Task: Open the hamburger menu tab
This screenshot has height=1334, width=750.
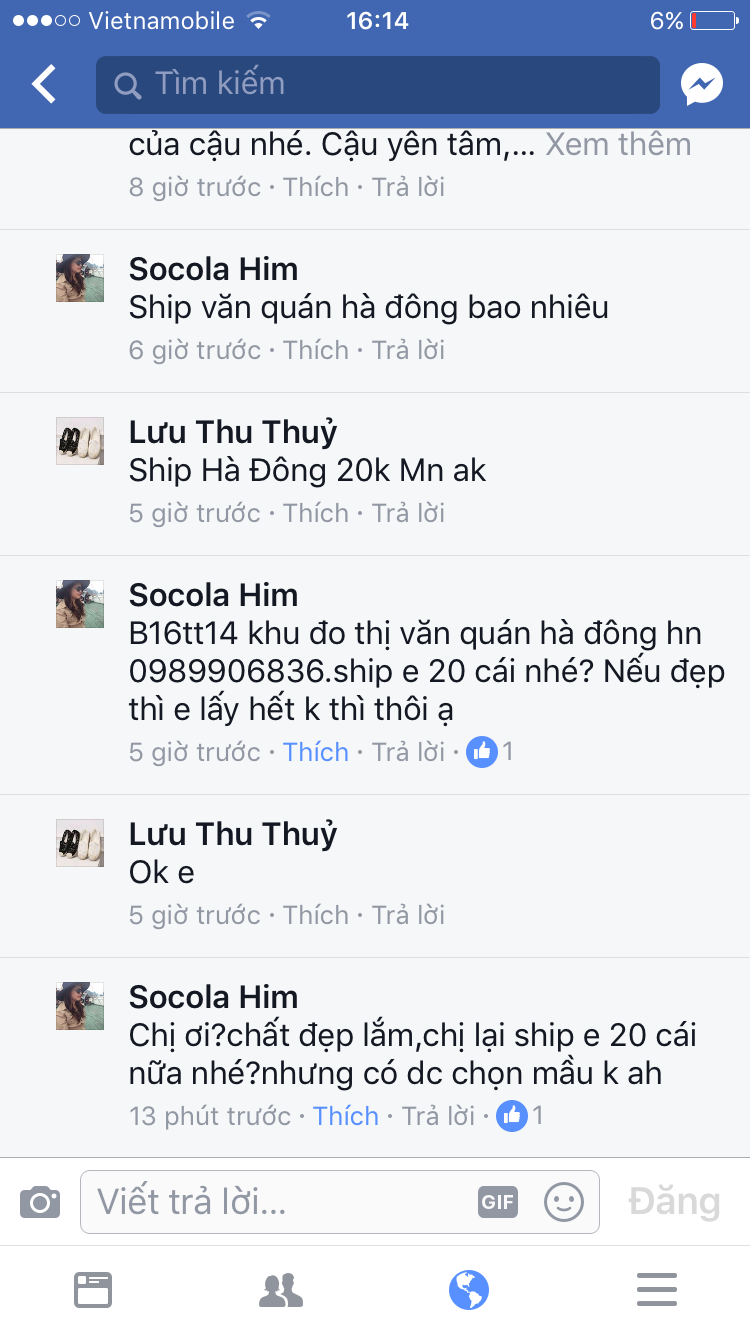Action: (x=656, y=1290)
